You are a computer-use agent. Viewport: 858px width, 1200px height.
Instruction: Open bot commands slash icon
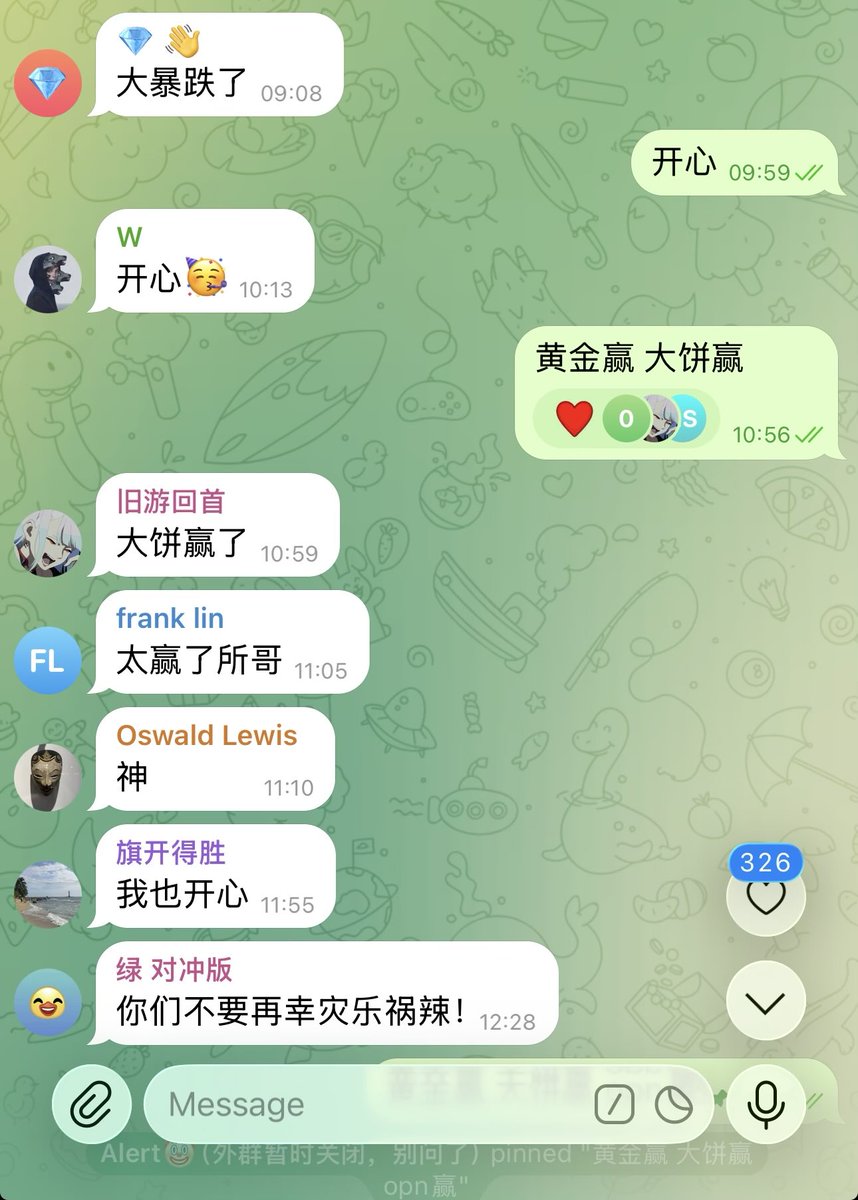pos(615,1104)
